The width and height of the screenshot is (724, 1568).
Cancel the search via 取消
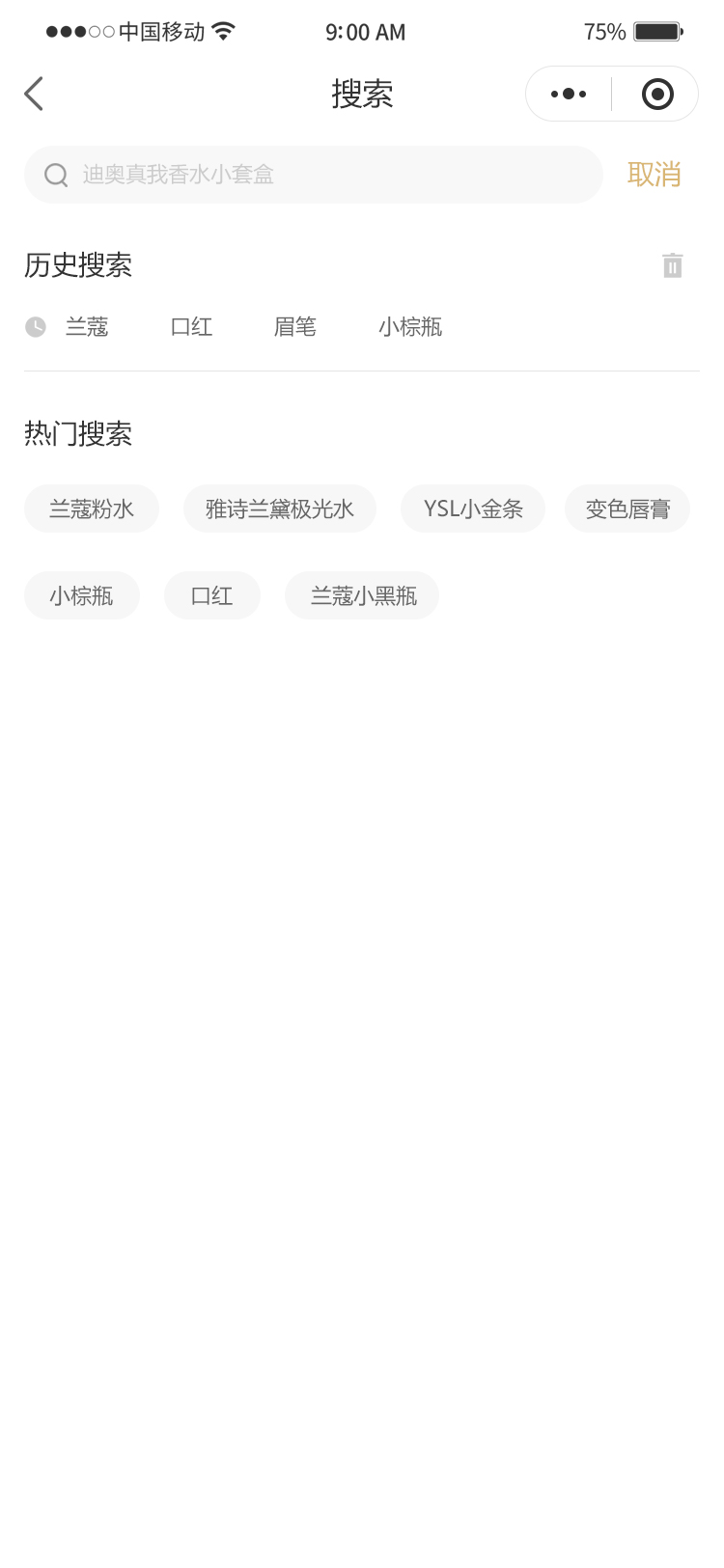pyautogui.click(x=654, y=175)
